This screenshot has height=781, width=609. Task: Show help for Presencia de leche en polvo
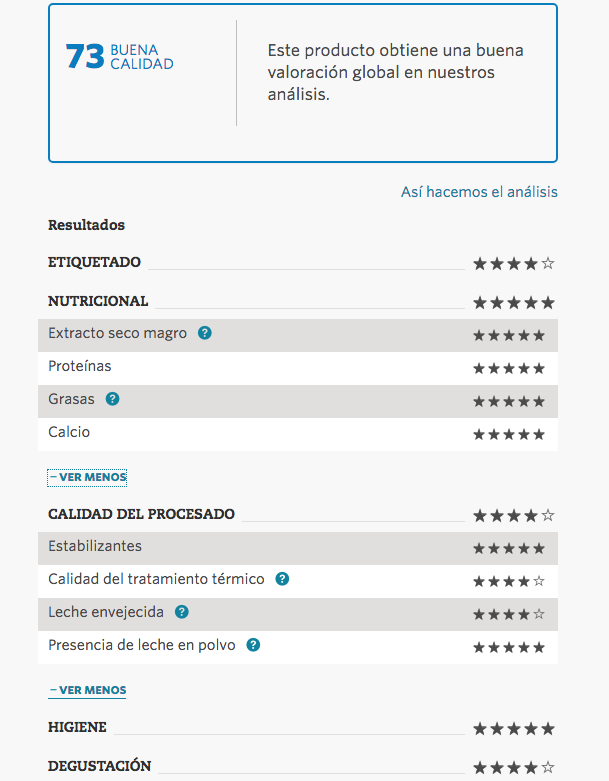pos(254,645)
